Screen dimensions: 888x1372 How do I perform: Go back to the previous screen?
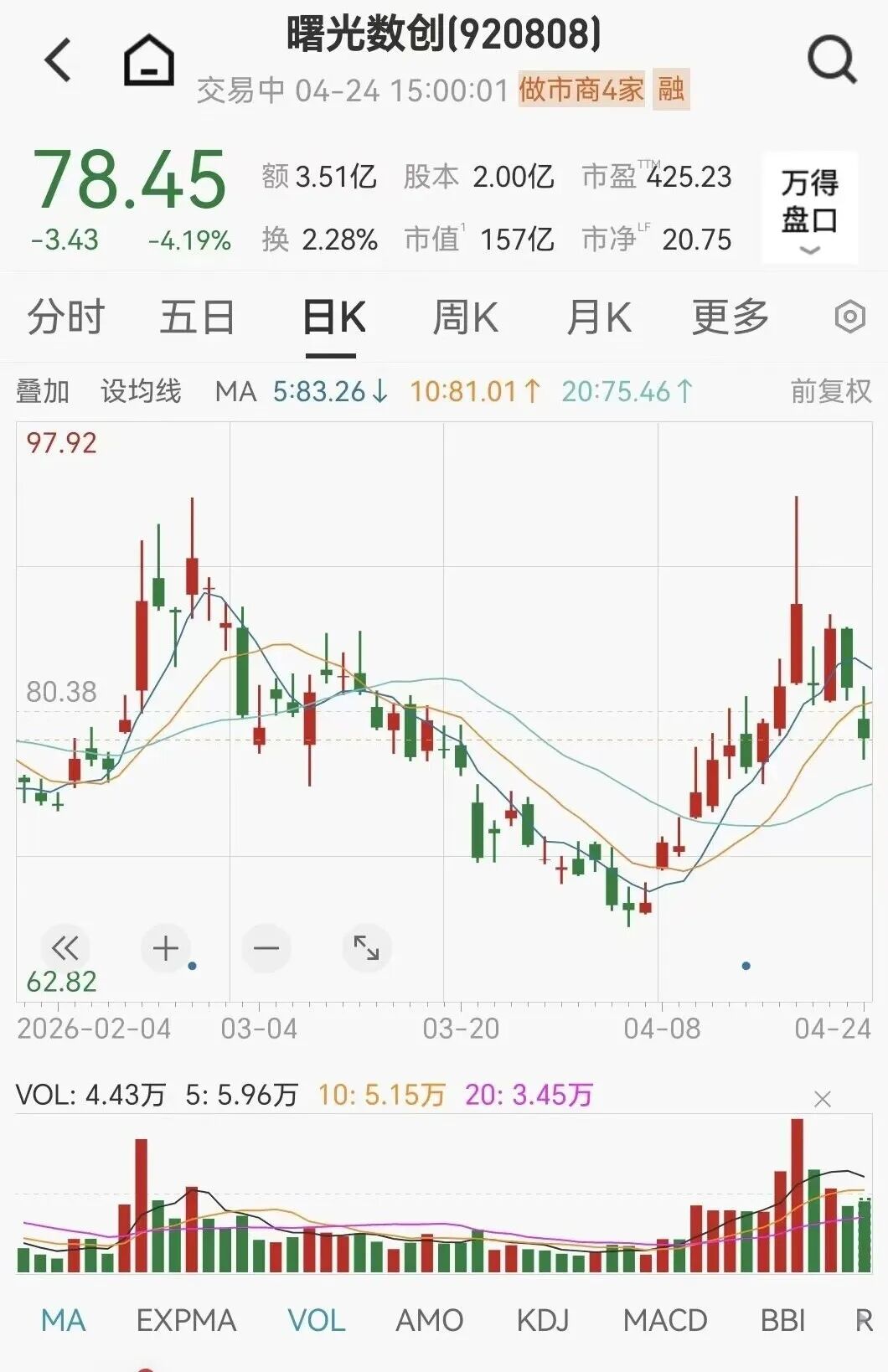pos(59,60)
